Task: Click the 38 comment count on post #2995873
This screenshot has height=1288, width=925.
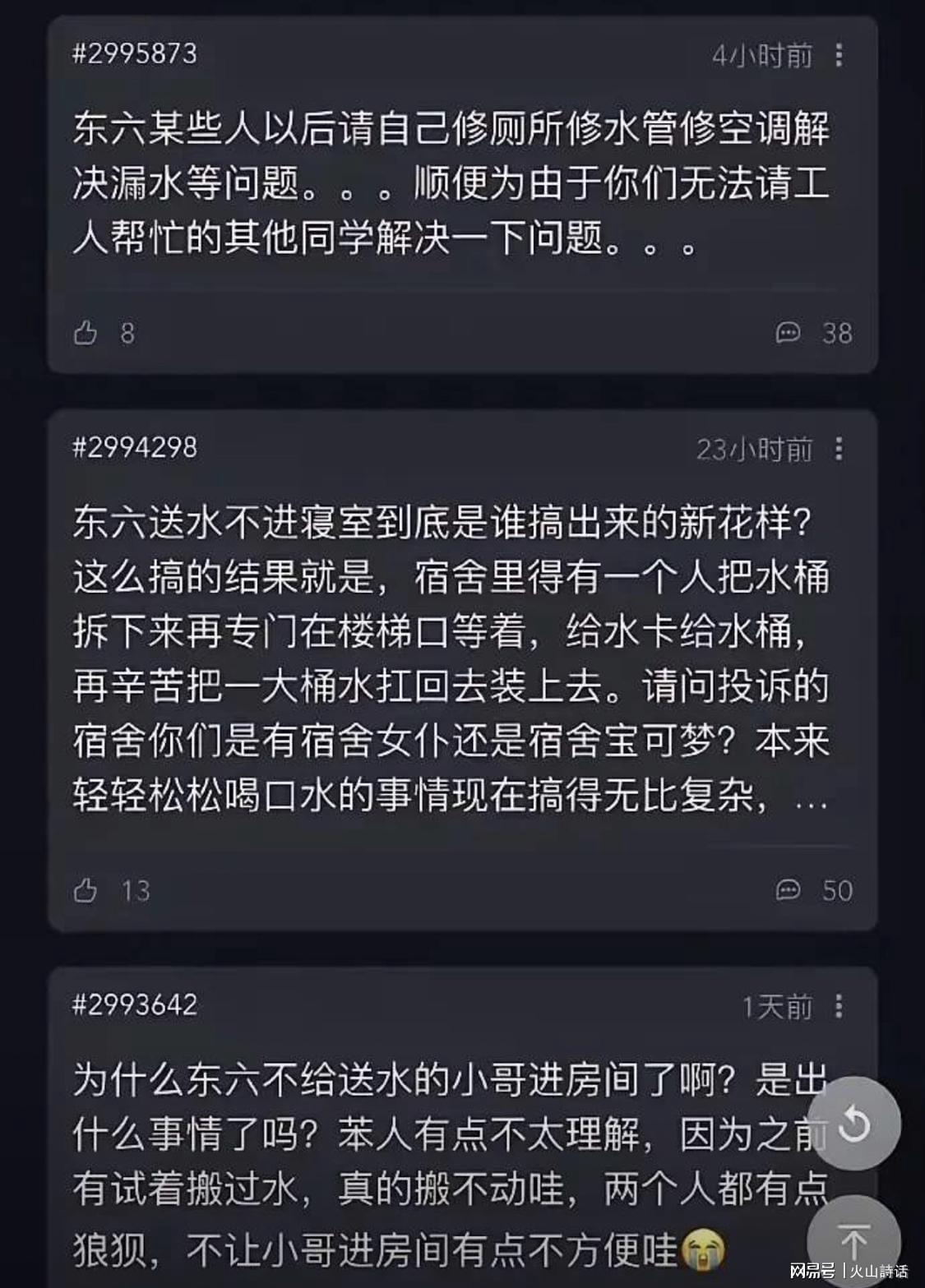Action: tap(837, 332)
